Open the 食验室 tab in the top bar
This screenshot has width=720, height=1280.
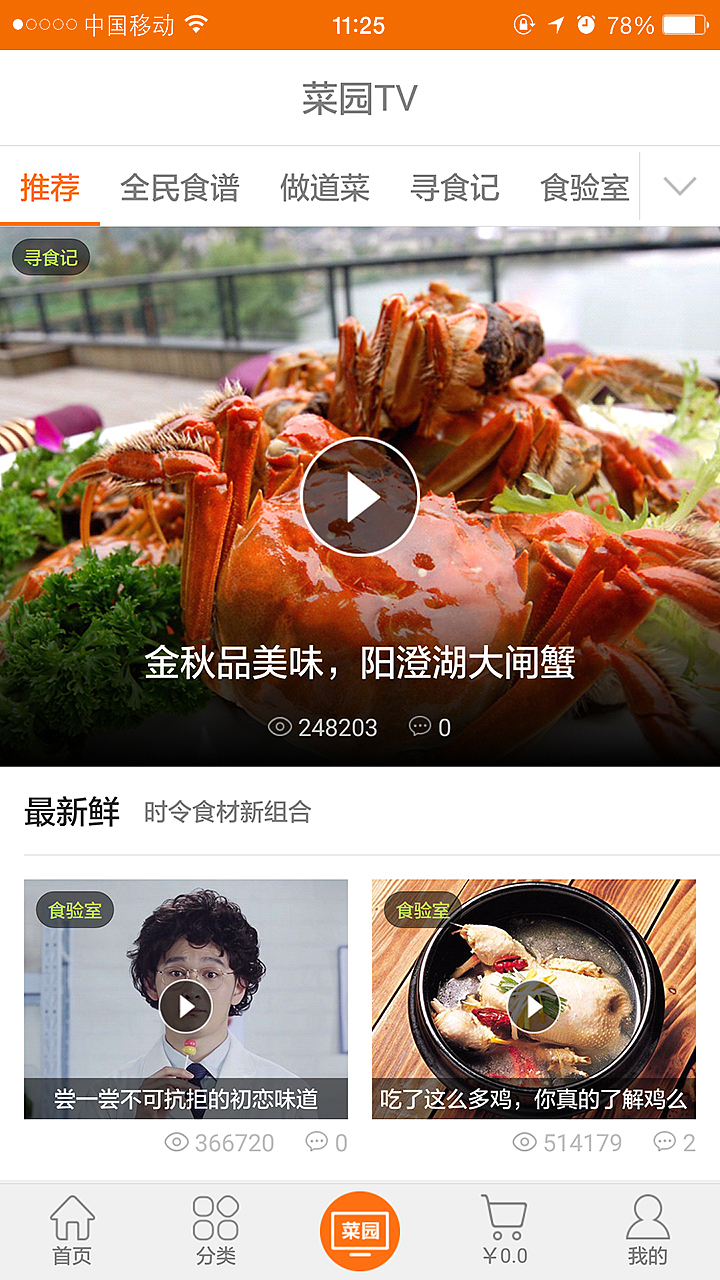click(585, 186)
